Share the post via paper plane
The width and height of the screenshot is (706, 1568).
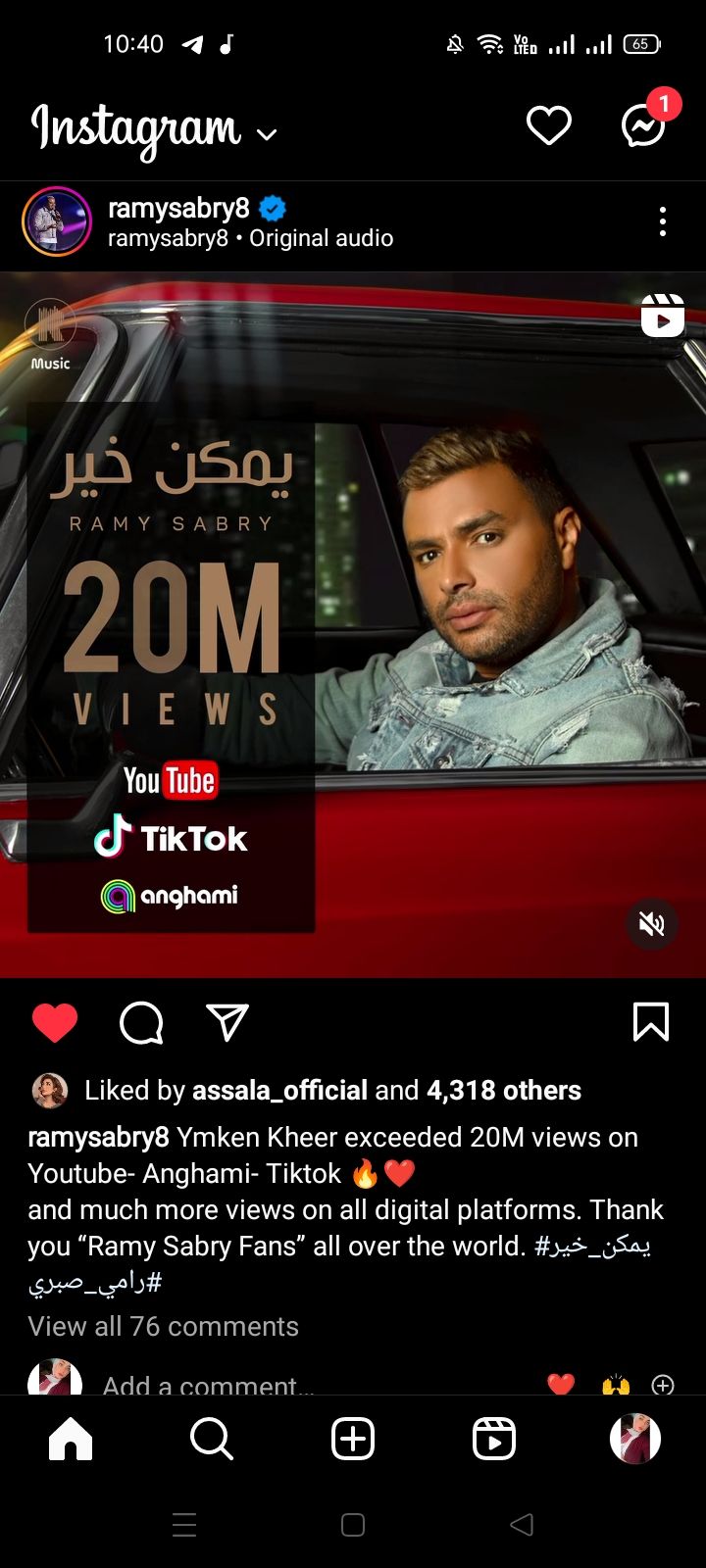point(227,1023)
